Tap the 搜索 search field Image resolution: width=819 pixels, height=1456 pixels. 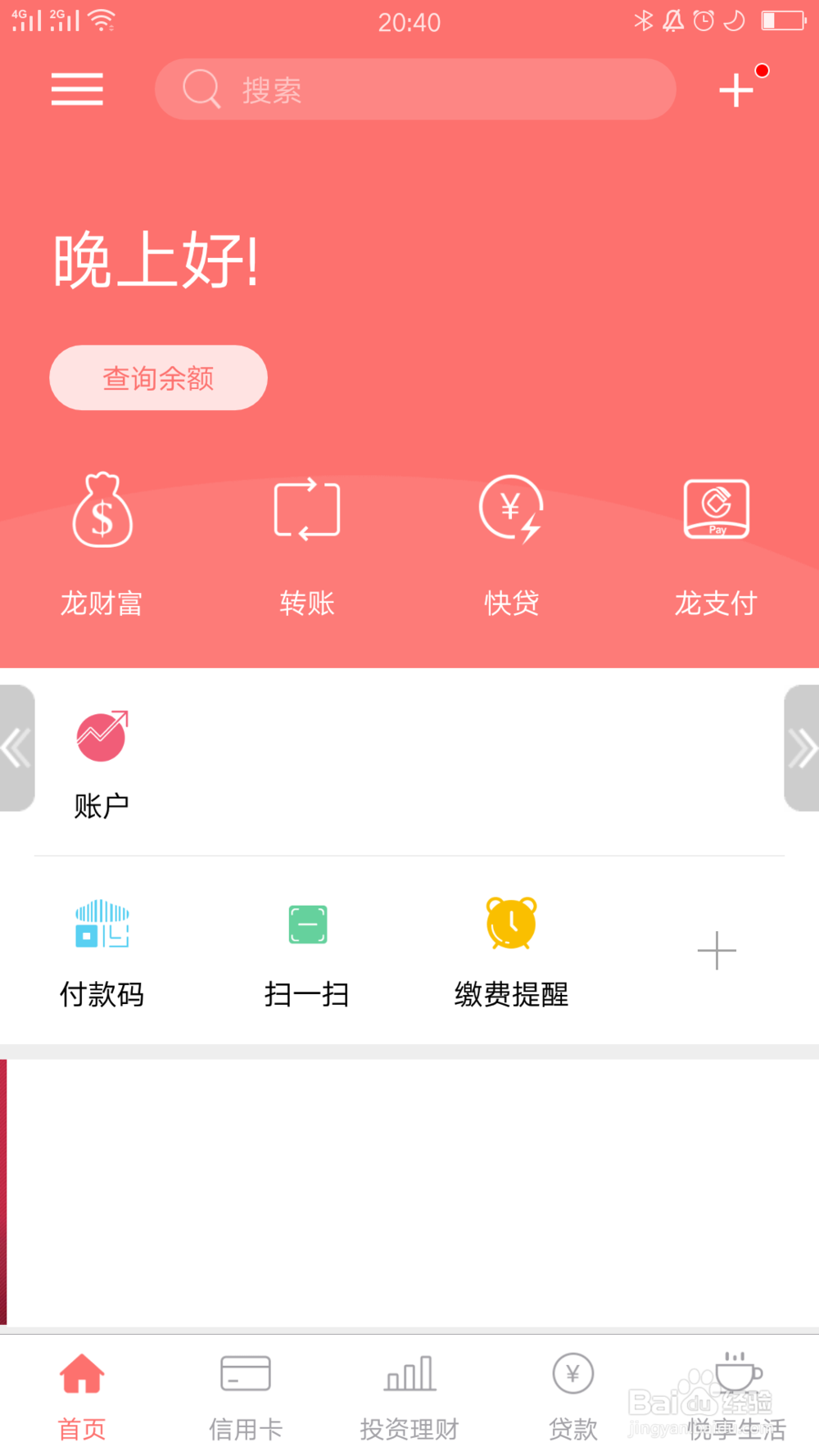point(415,89)
